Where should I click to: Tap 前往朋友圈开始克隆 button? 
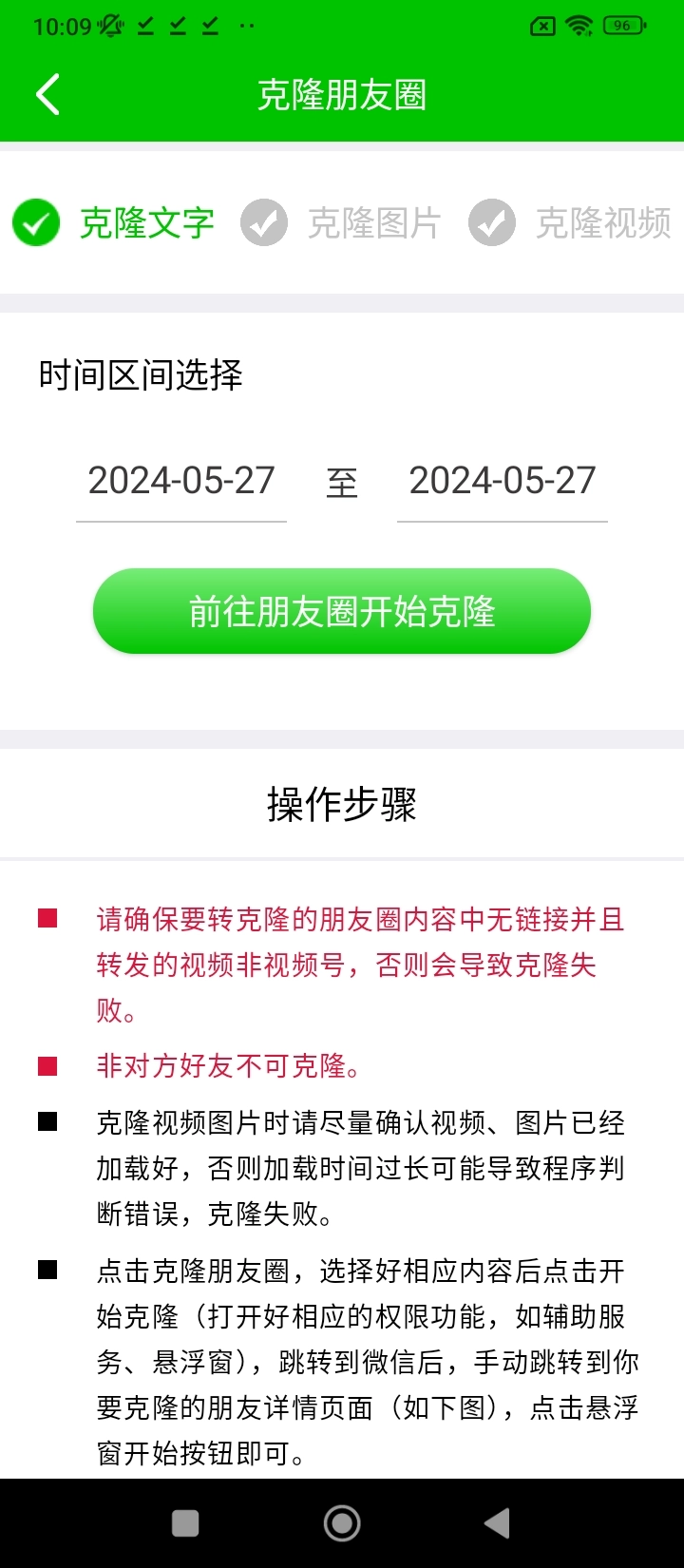342,611
